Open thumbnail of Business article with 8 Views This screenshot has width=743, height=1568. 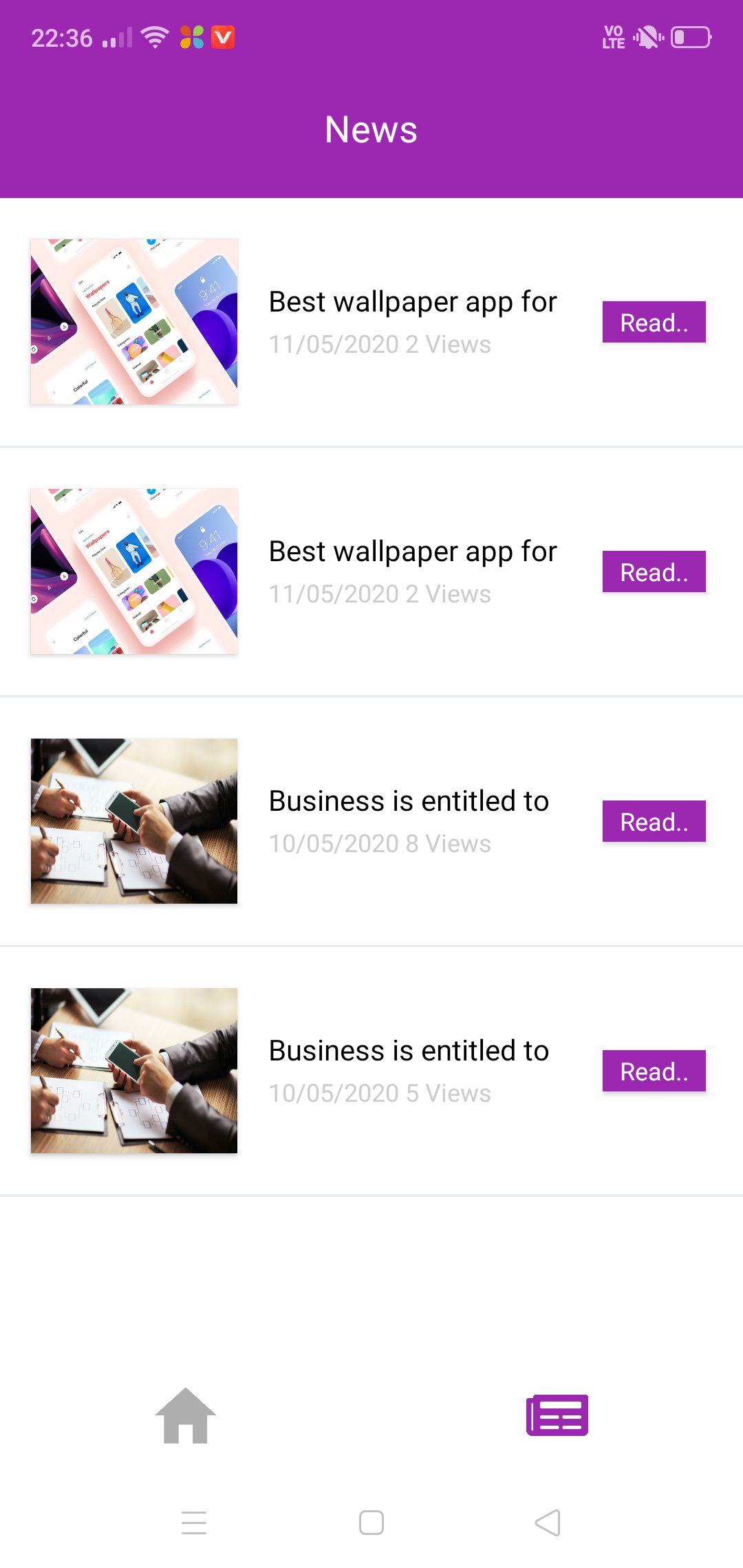pyautogui.click(x=134, y=821)
